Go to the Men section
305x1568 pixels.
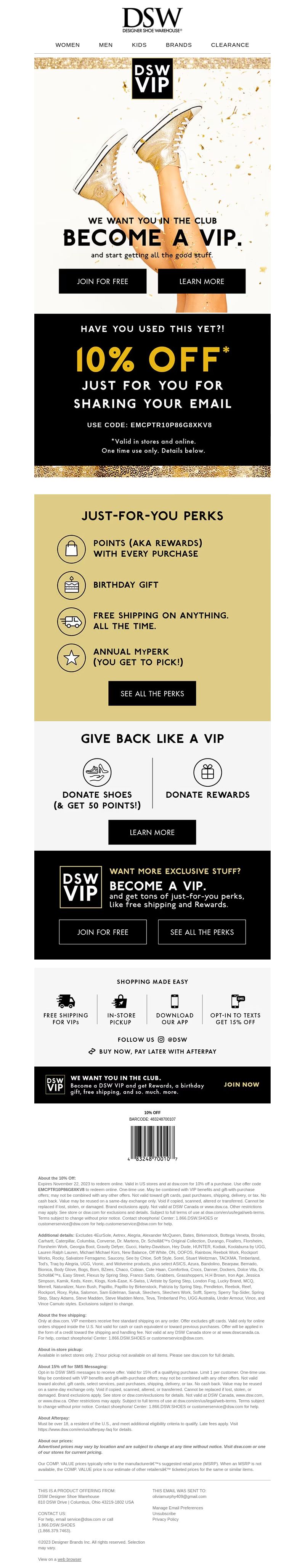(x=106, y=45)
